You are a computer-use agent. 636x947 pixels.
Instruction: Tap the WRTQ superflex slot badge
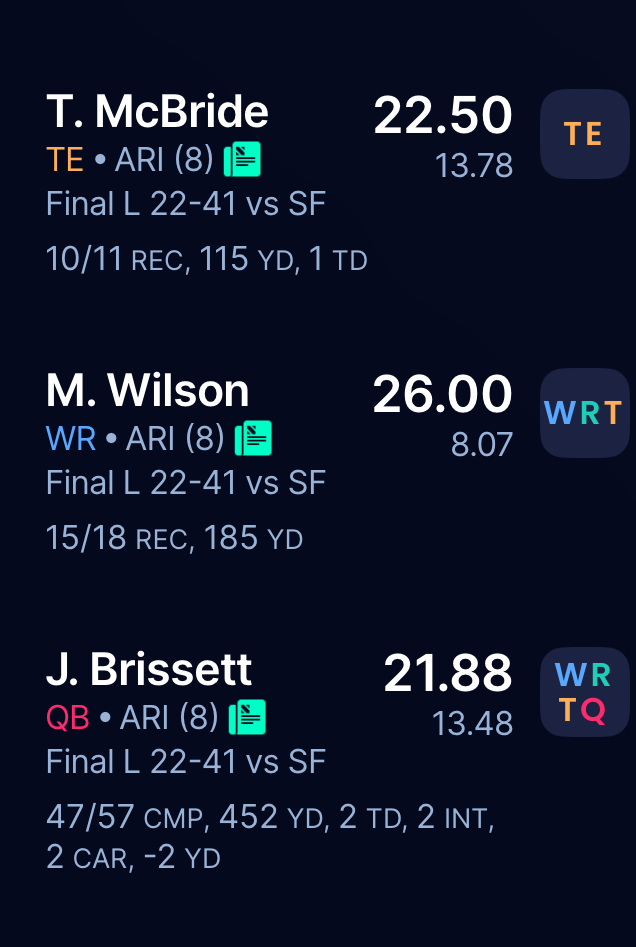tap(584, 692)
